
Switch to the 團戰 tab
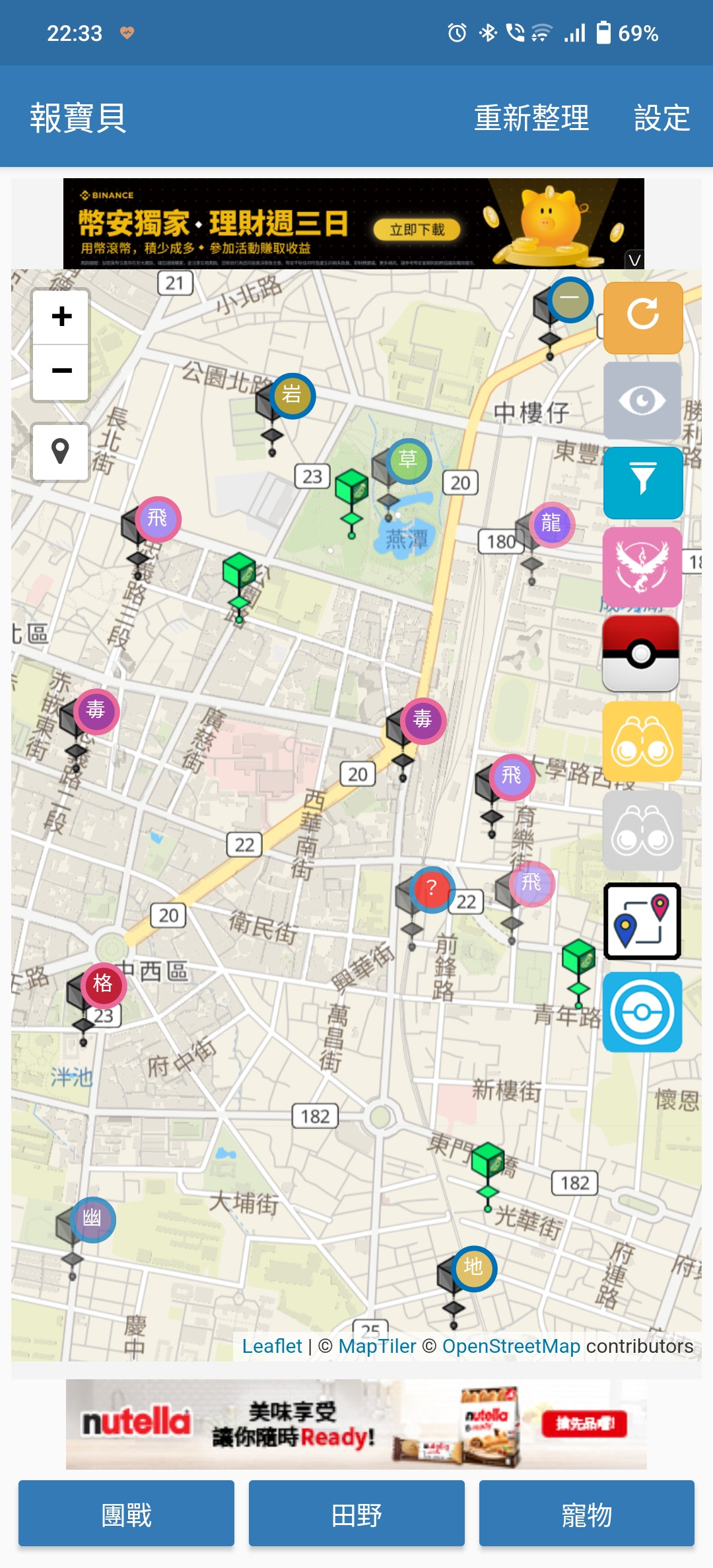[x=126, y=1513]
